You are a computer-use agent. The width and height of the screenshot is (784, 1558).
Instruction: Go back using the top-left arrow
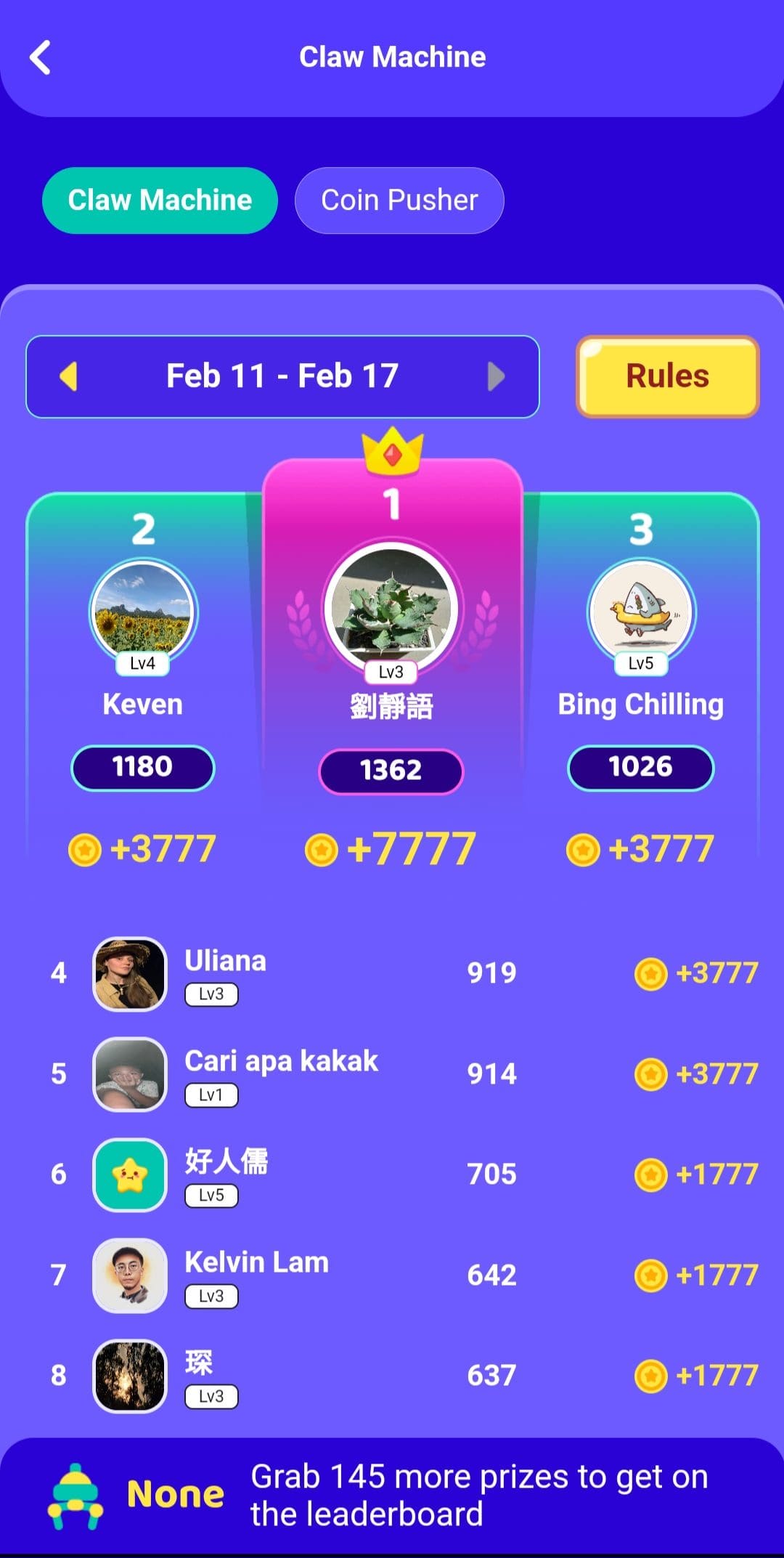[41, 57]
